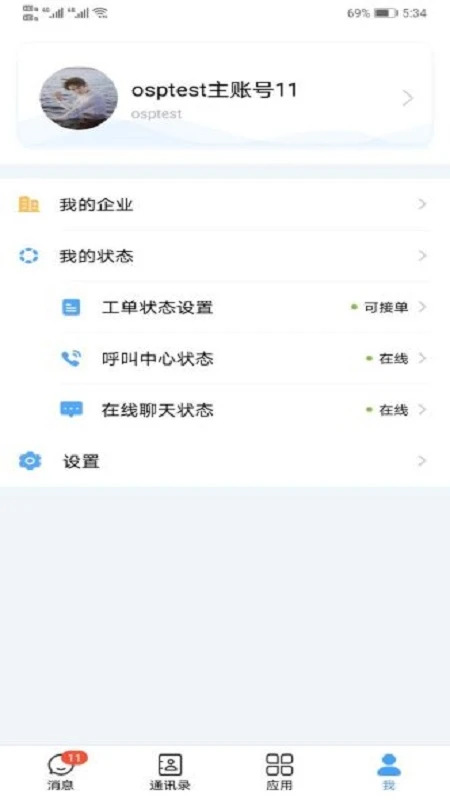
Task: Open 我的企业 row
Action: (x=225, y=205)
